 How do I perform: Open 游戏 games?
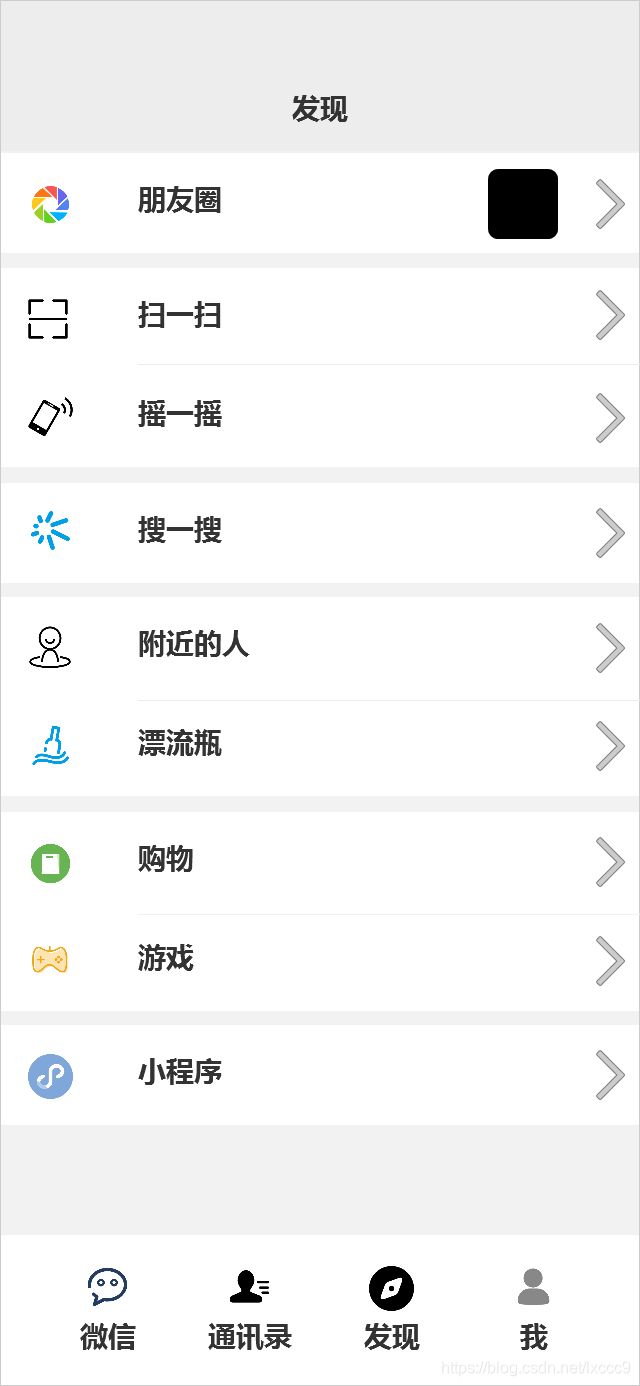pyautogui.click(x=320, y=962)
